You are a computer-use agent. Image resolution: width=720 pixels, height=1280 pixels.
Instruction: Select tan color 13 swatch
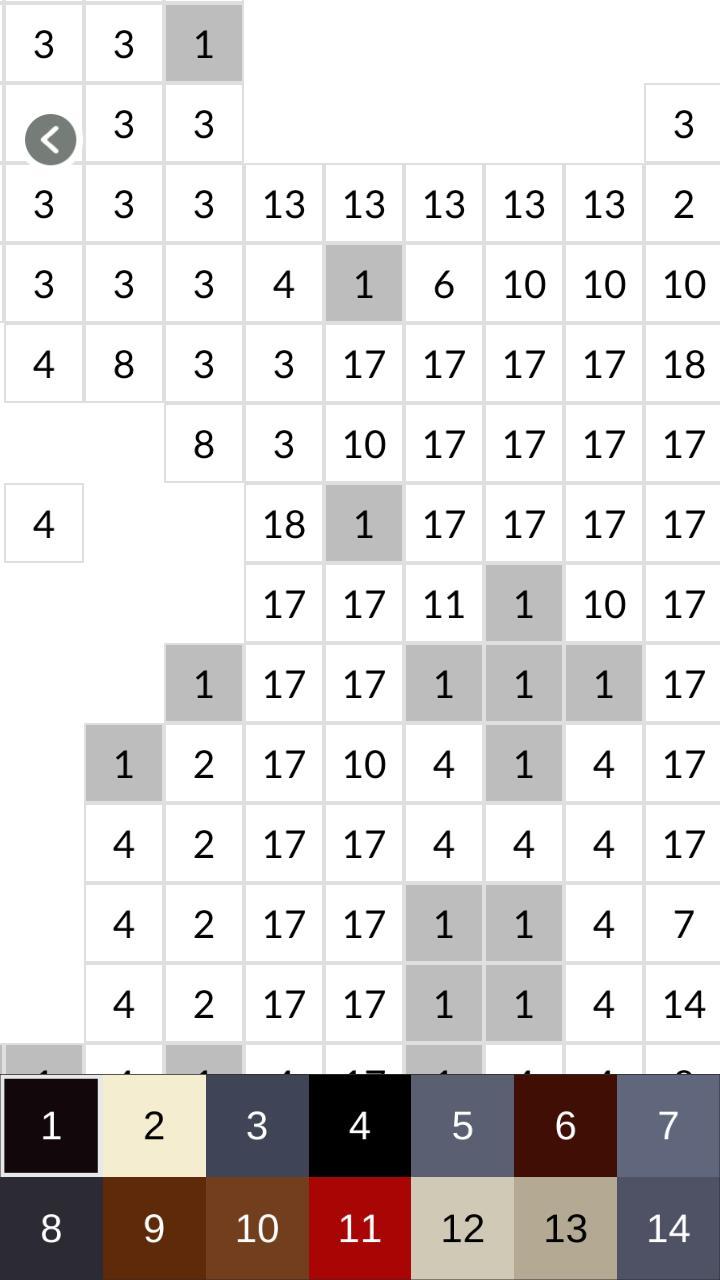pos(565,1228)
